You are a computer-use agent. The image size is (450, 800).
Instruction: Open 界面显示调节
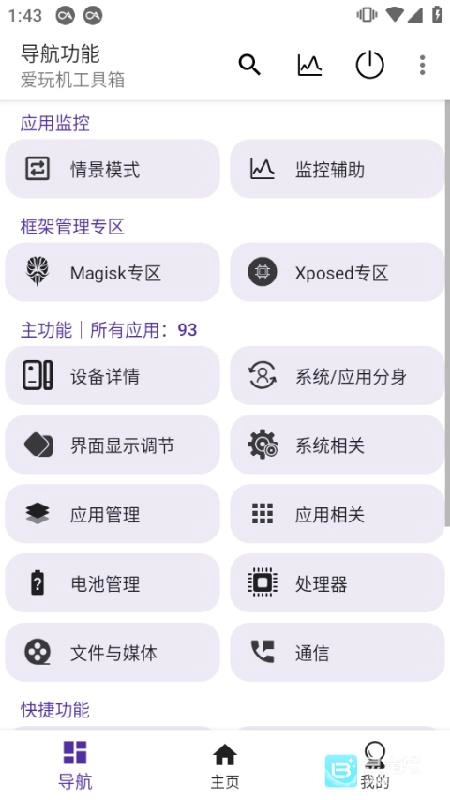tap(112, 444)
